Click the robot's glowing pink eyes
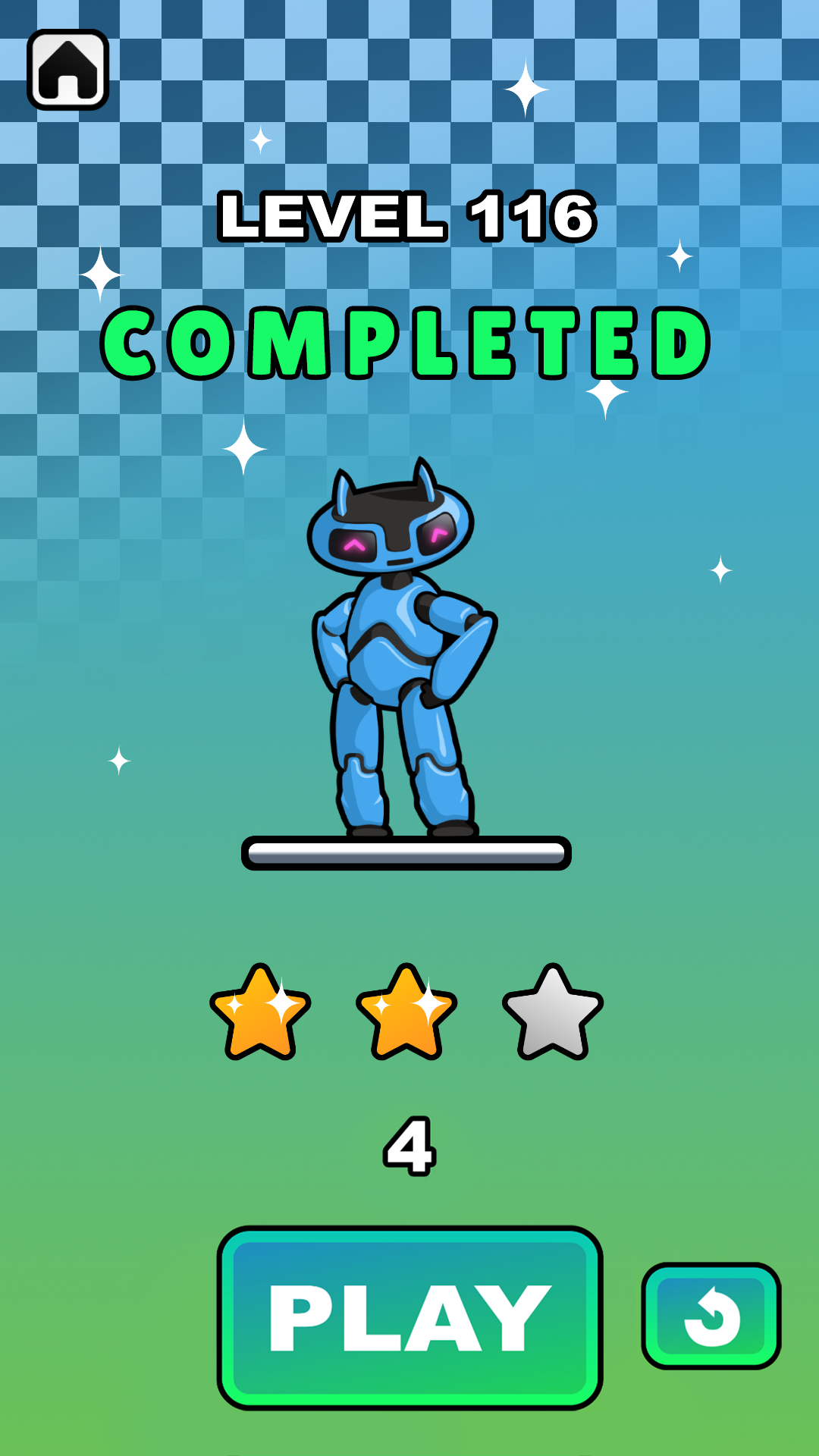819x1456 pixels. [x=394, y=538]
